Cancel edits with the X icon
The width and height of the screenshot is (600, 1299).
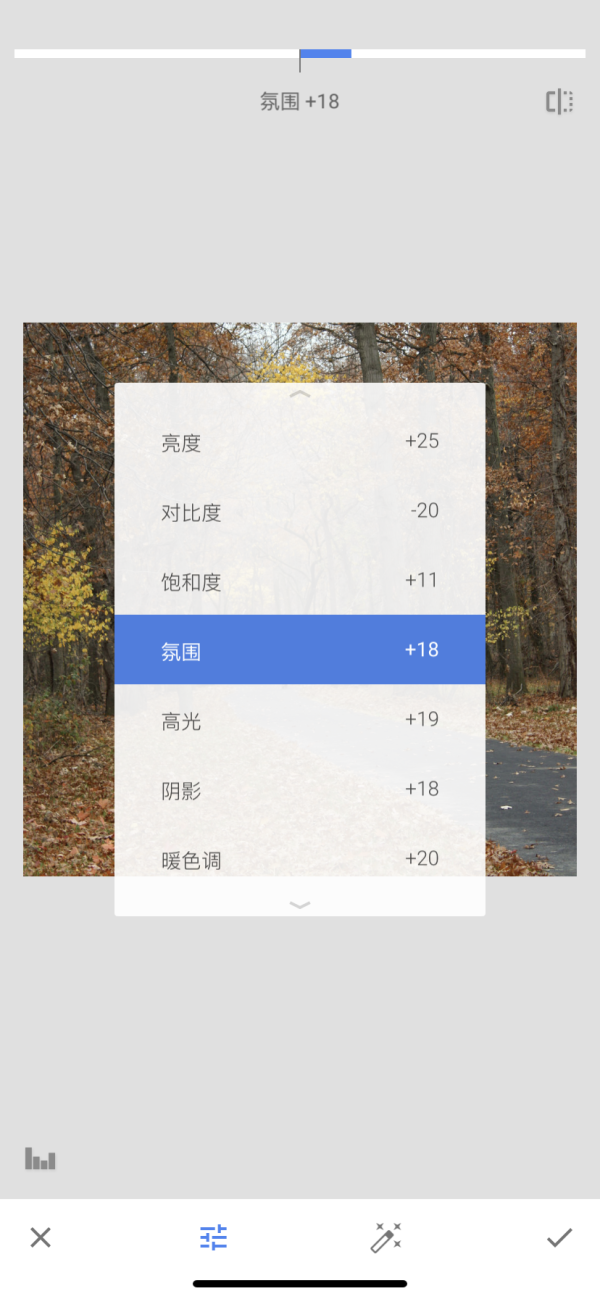tap(40, 1238)
